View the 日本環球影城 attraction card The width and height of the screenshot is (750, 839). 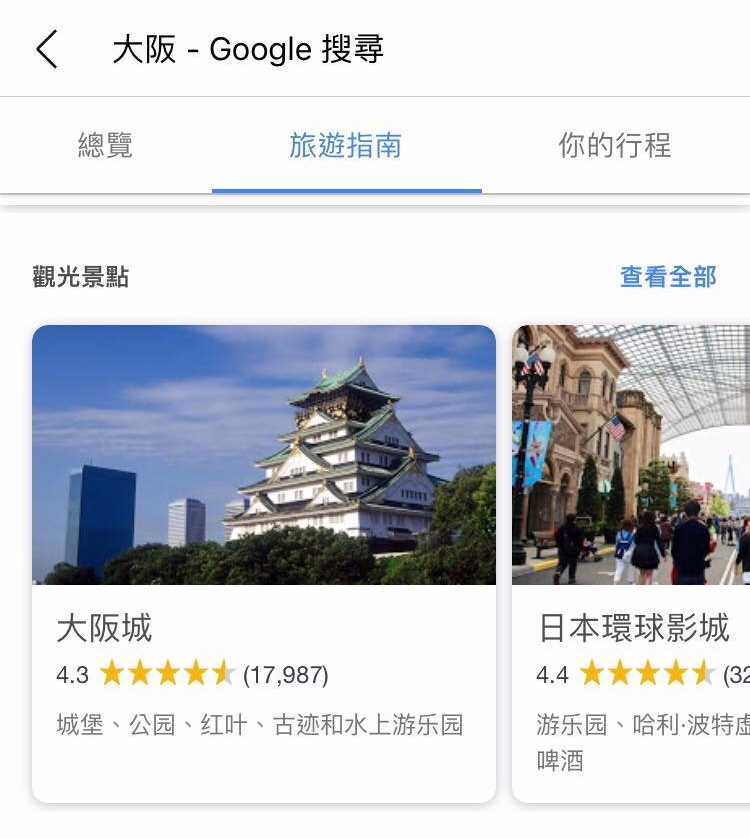632,562
